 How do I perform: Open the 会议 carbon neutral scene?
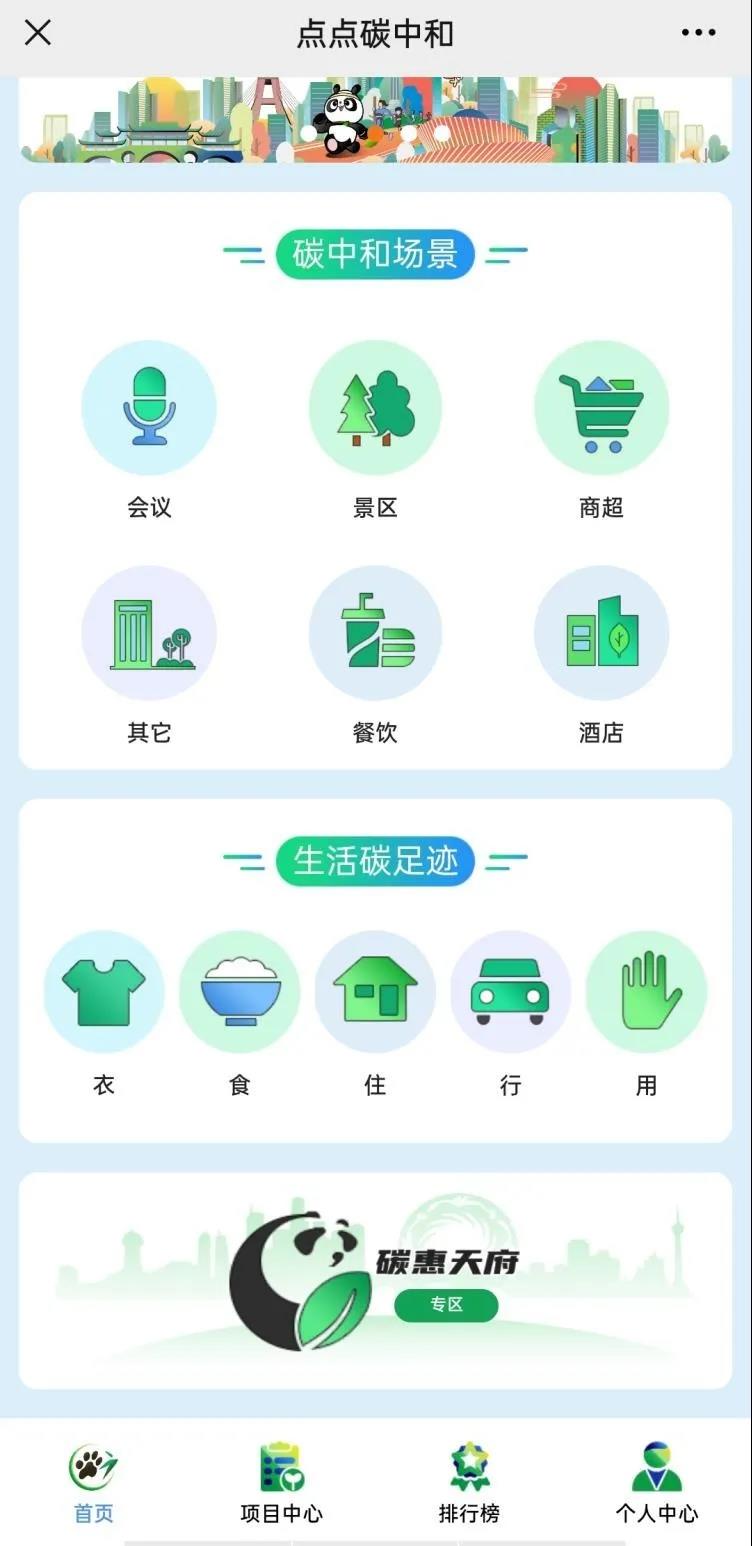pos(149,408)
